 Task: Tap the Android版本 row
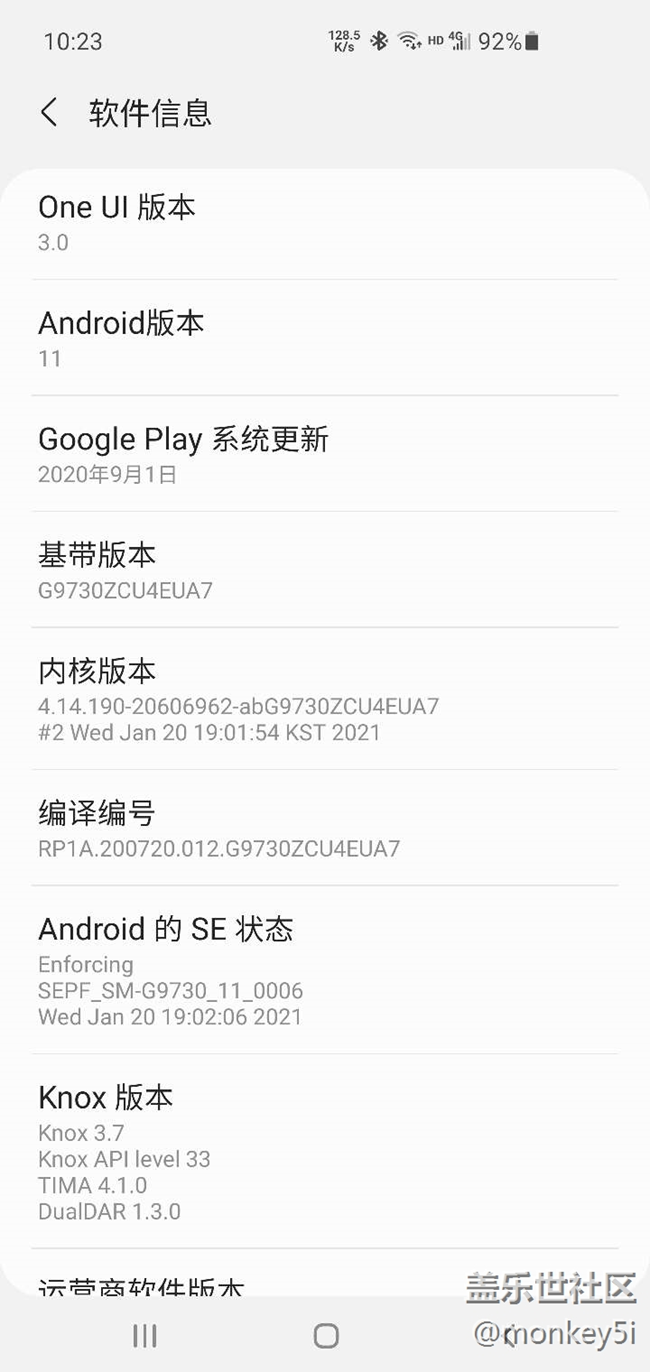(x=324, y=338)
